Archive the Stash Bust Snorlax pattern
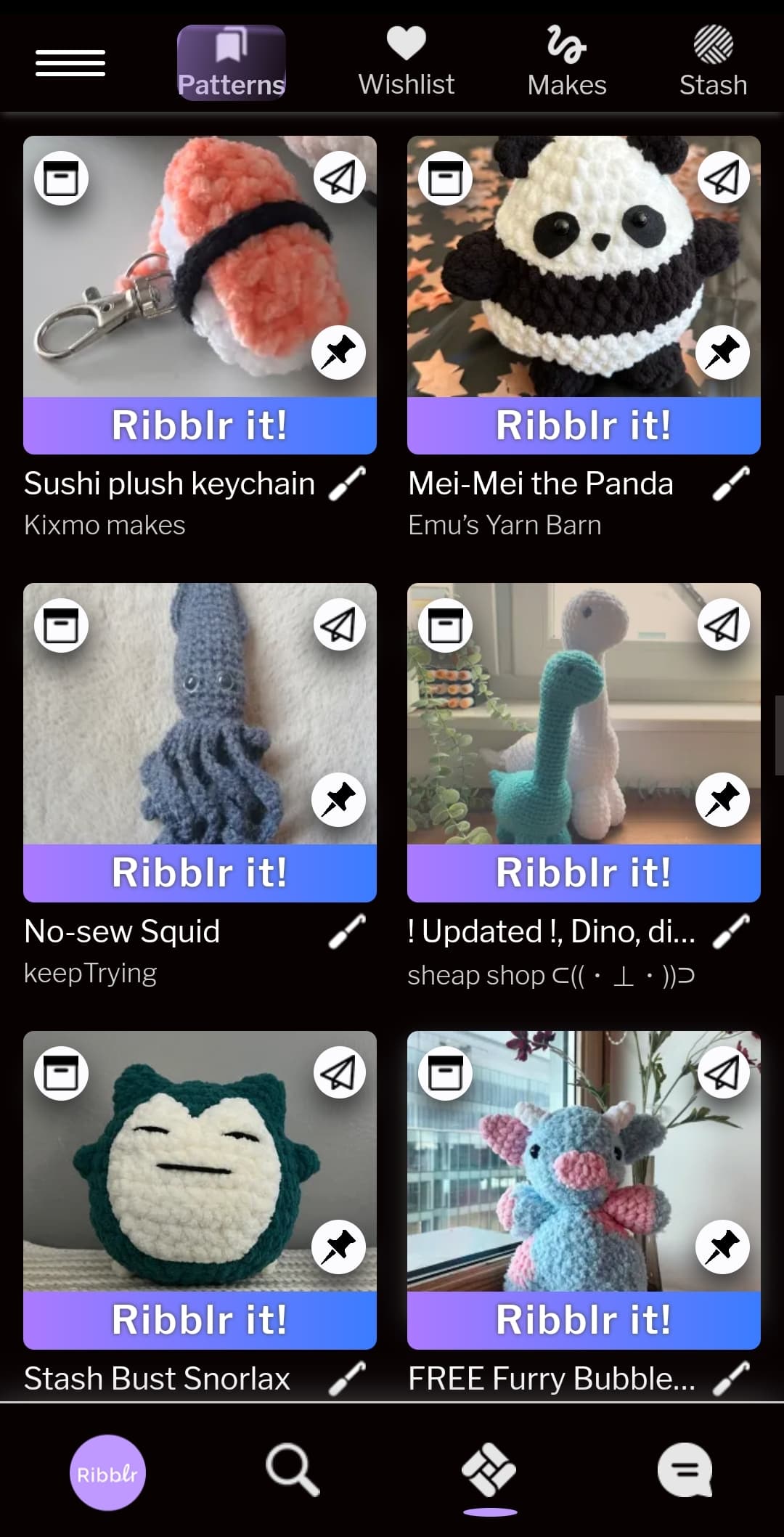Image resolution: width=784 pixels, height=1537 pixels. point(62,1073)
